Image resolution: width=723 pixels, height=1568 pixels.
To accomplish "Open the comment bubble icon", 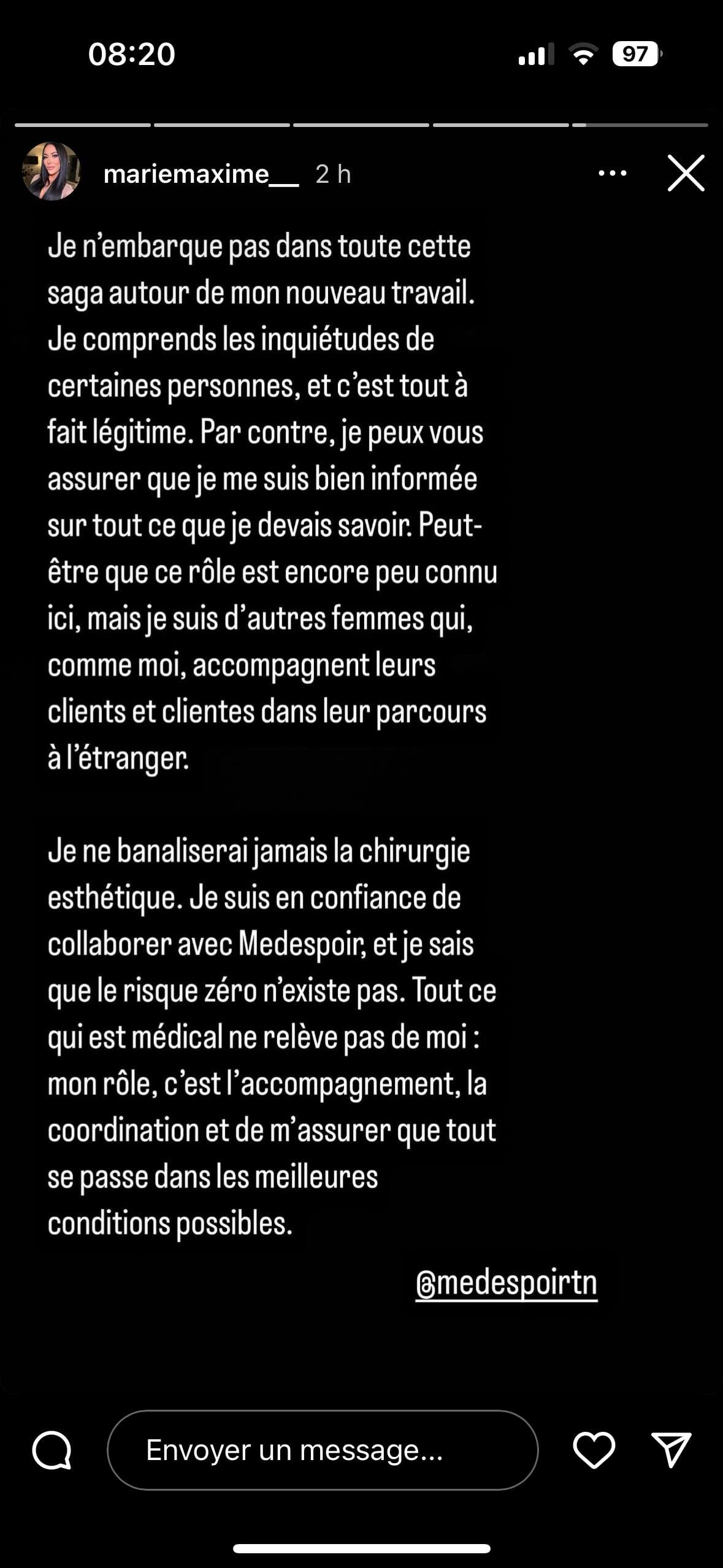I will [52, 1450].
